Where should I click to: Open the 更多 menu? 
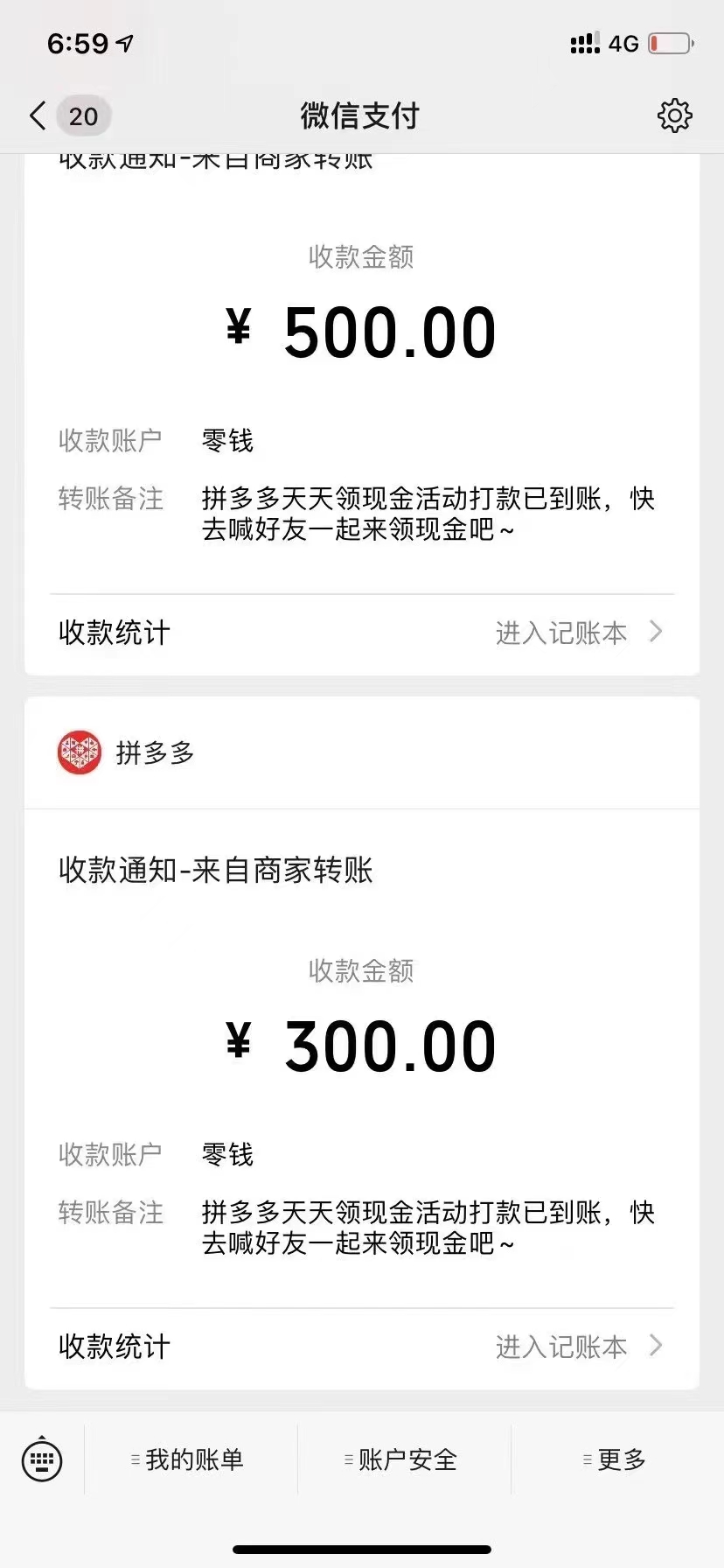coord(617,1459)
